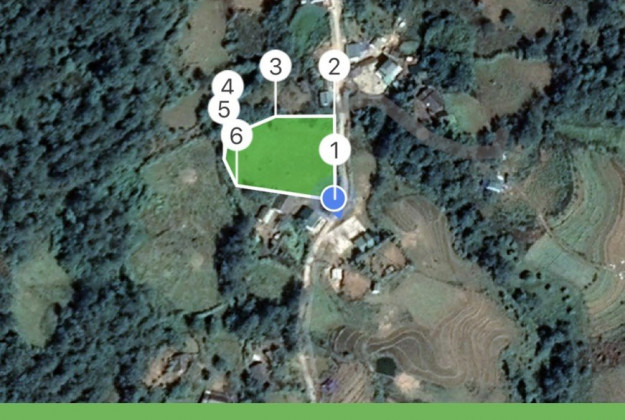
Task: Select boundary point marker 2
Action: pos(334,67)
